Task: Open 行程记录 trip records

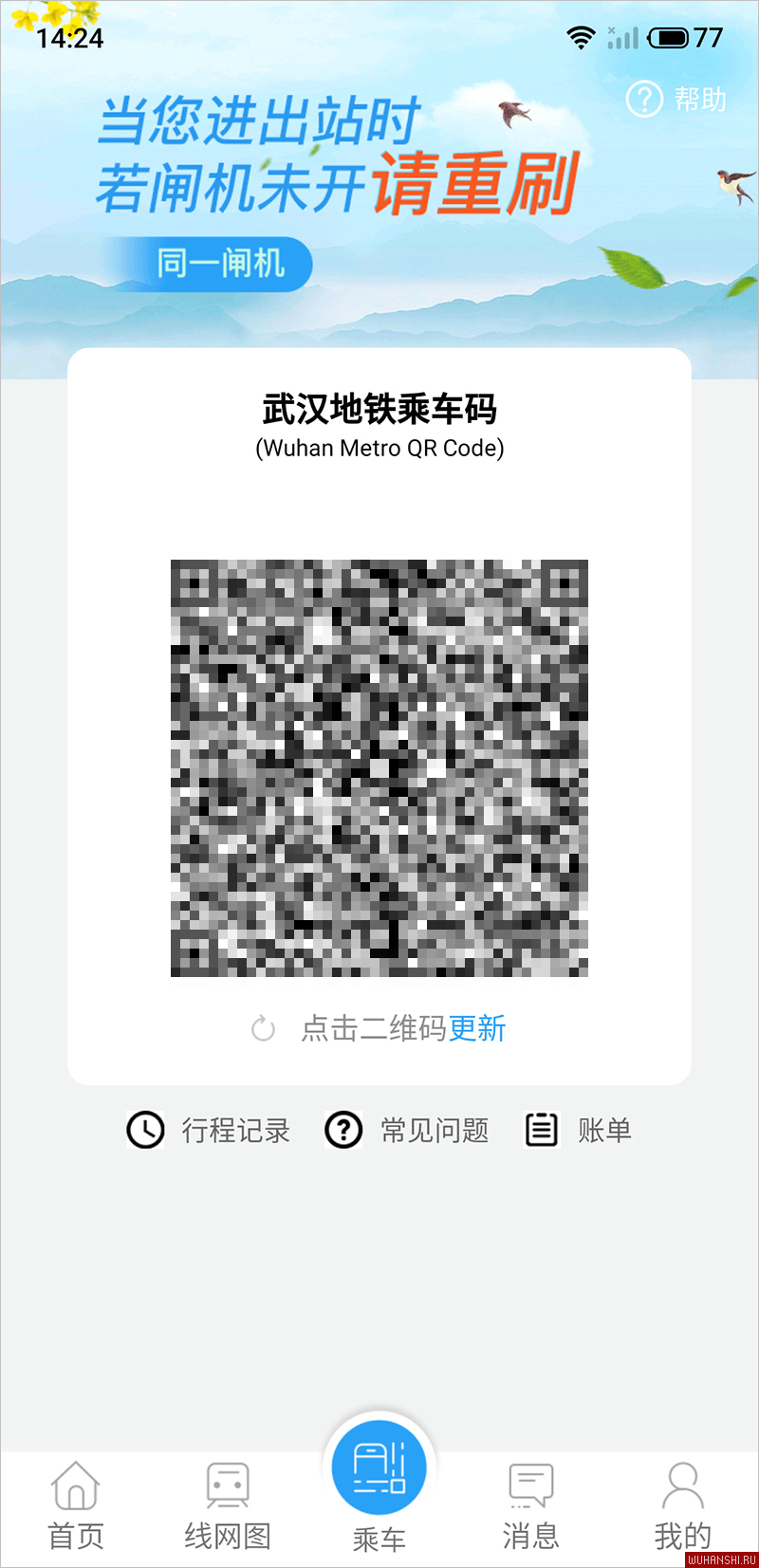Action: coord(209,1130)
